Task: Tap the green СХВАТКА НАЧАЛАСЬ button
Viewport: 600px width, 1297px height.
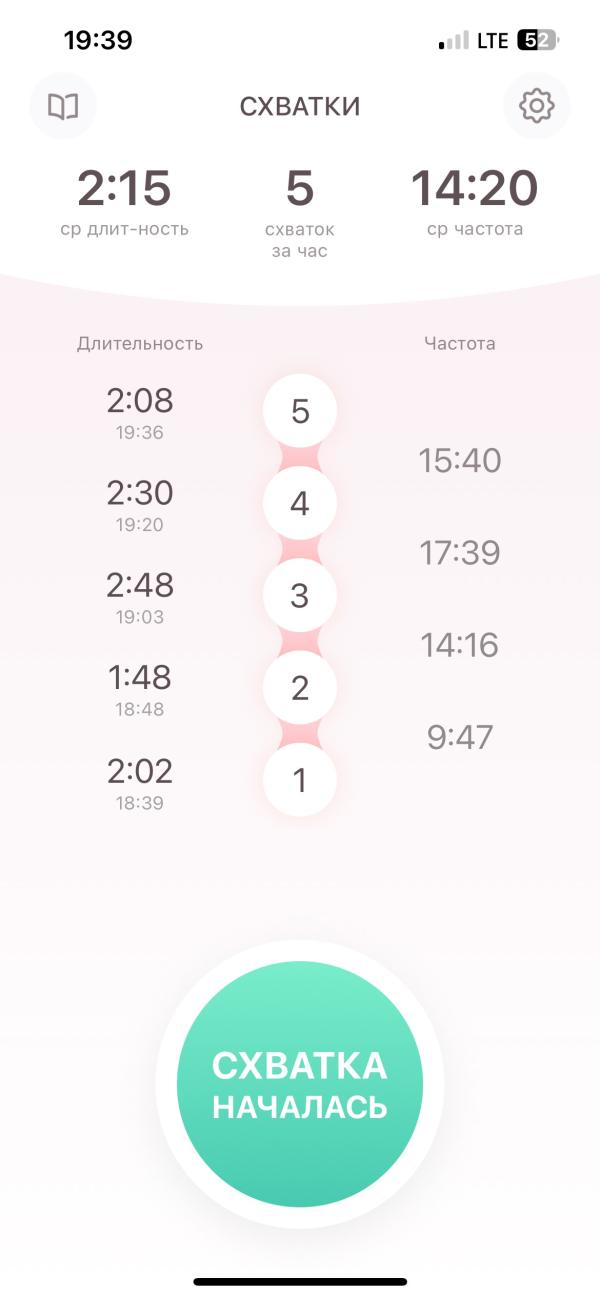Action: pyautogui.click(x=300, y=1085)
